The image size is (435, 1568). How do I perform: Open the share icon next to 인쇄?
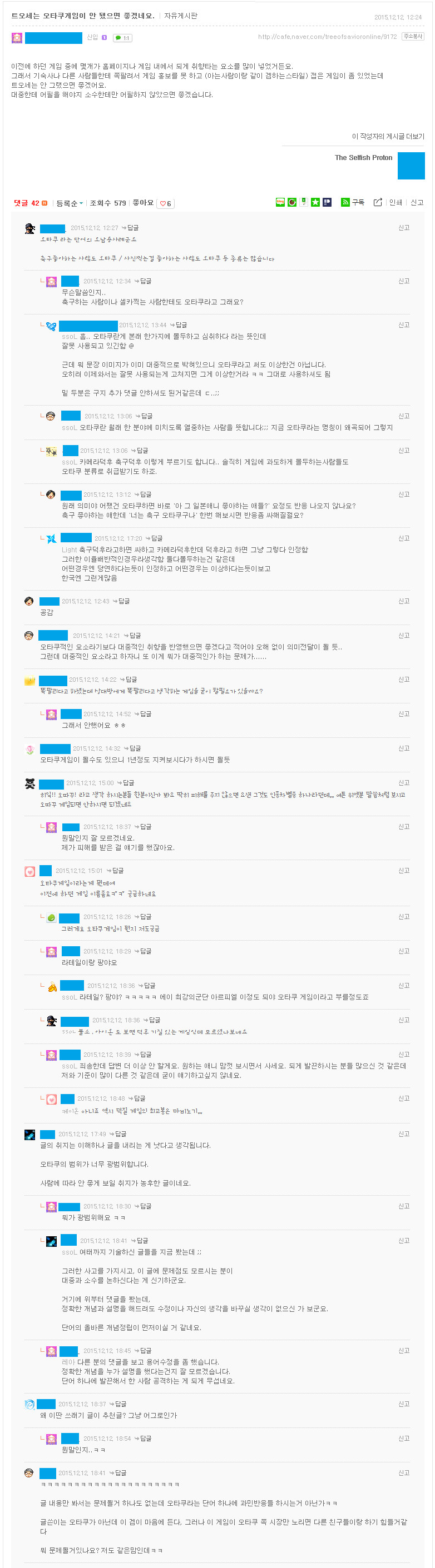(378, 203)
